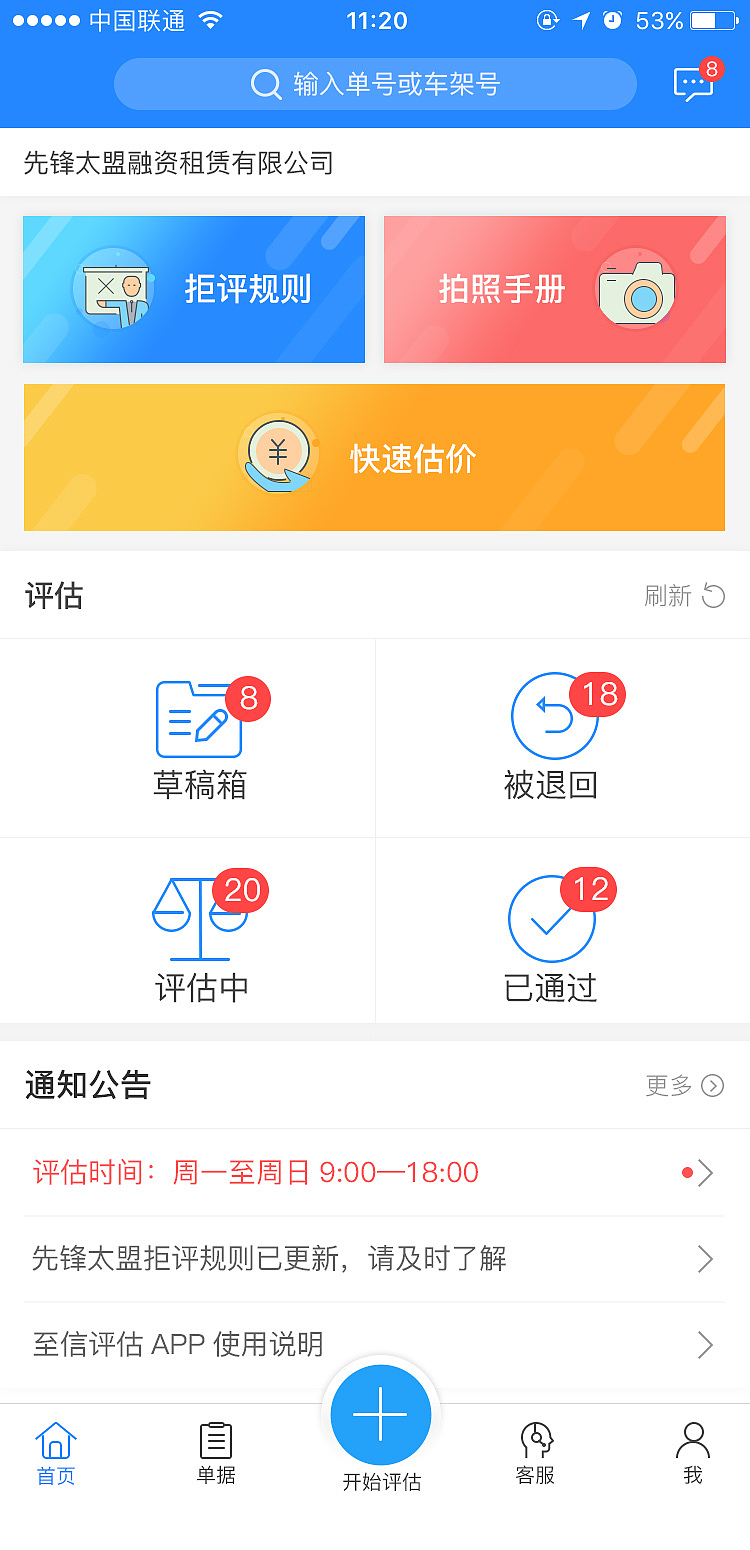Tap the search field 输入单号或车架号
This screenshot has width=750, height=1550.
pyautogui.click(x=375, y=84)
